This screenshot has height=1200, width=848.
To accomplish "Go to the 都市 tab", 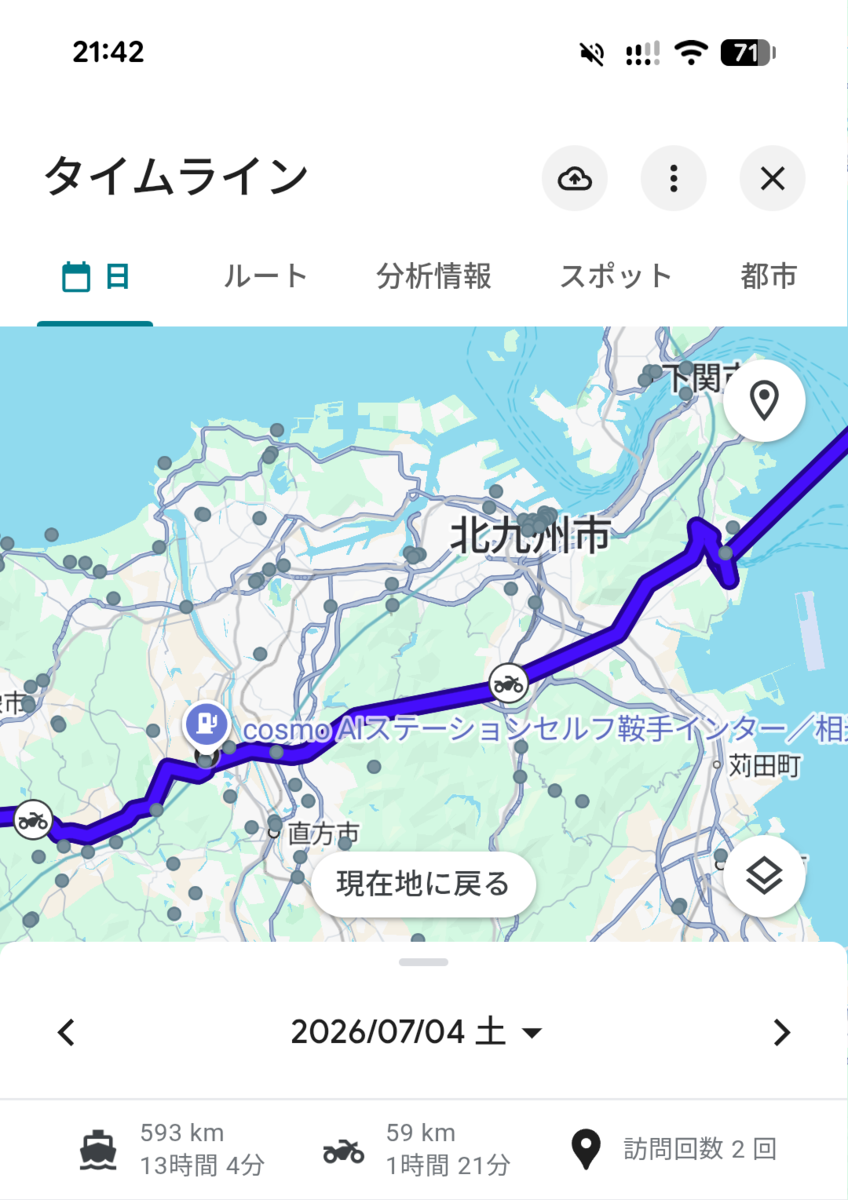I will pyautogui.click(x=769, y=276).
